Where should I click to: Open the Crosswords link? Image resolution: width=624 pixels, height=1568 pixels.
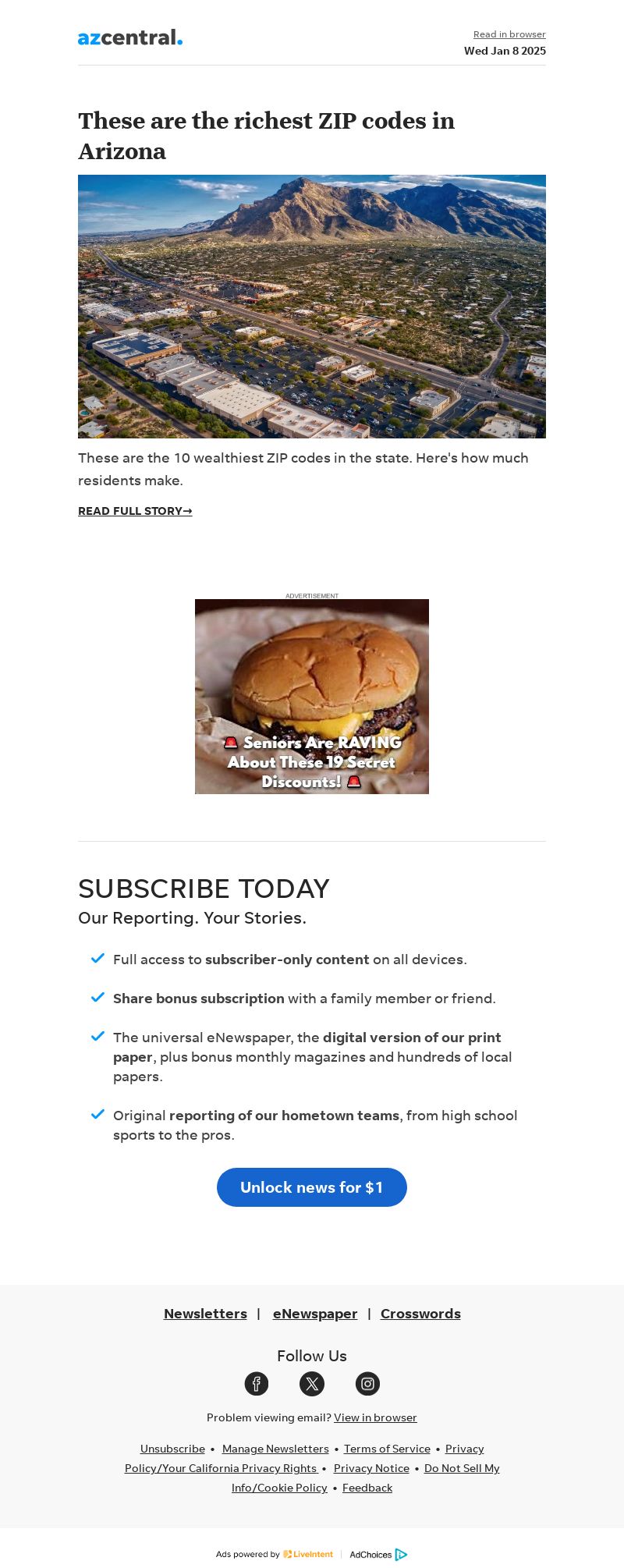420,1314
